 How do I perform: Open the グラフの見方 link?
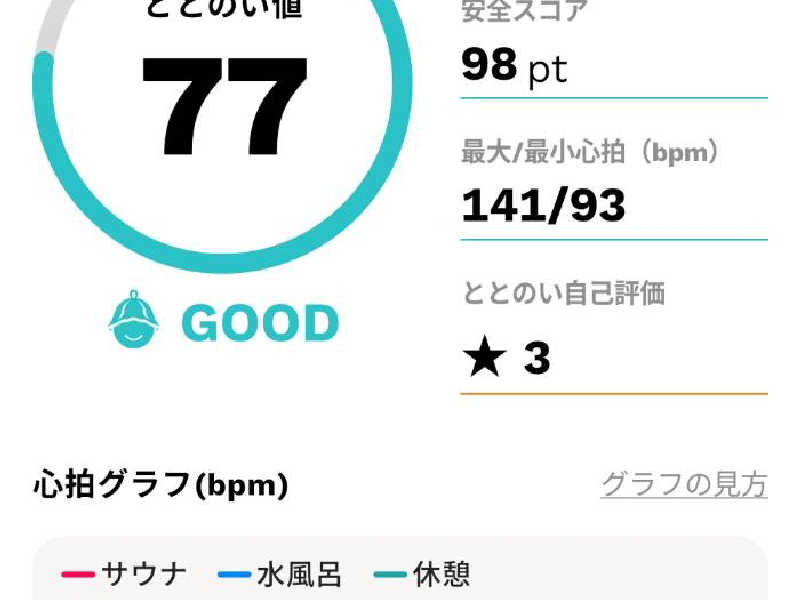tap(684, 485)
